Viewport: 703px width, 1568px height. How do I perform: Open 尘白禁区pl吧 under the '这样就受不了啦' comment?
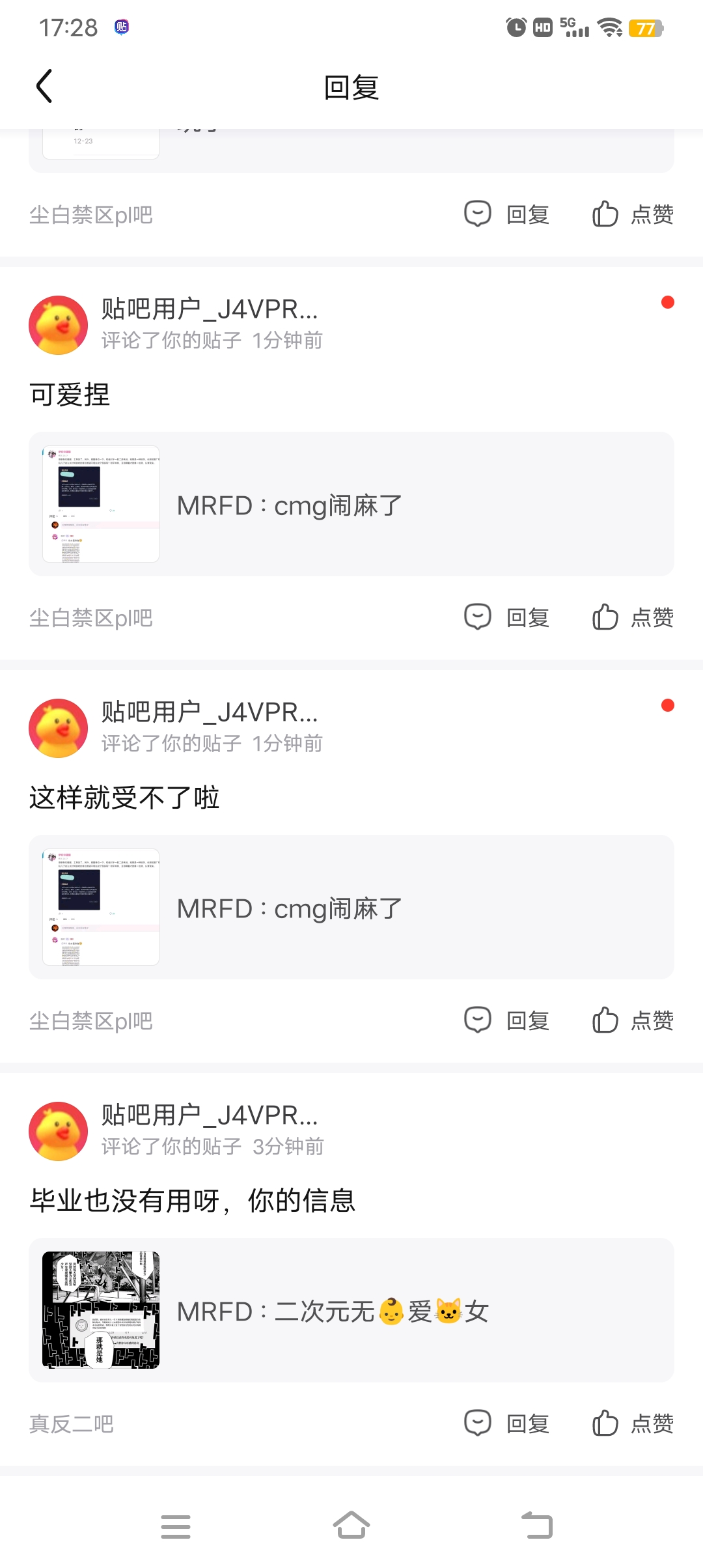point(91,1021)
